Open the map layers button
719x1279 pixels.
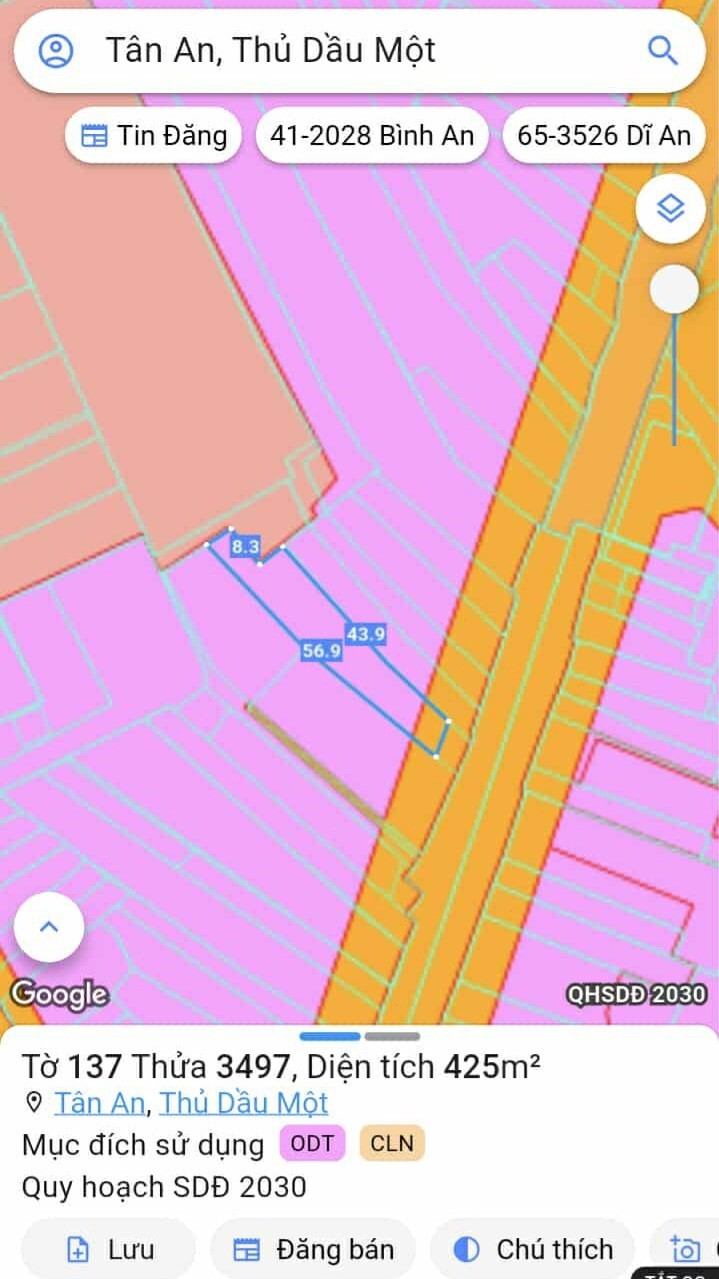click(x=670, y=208)
